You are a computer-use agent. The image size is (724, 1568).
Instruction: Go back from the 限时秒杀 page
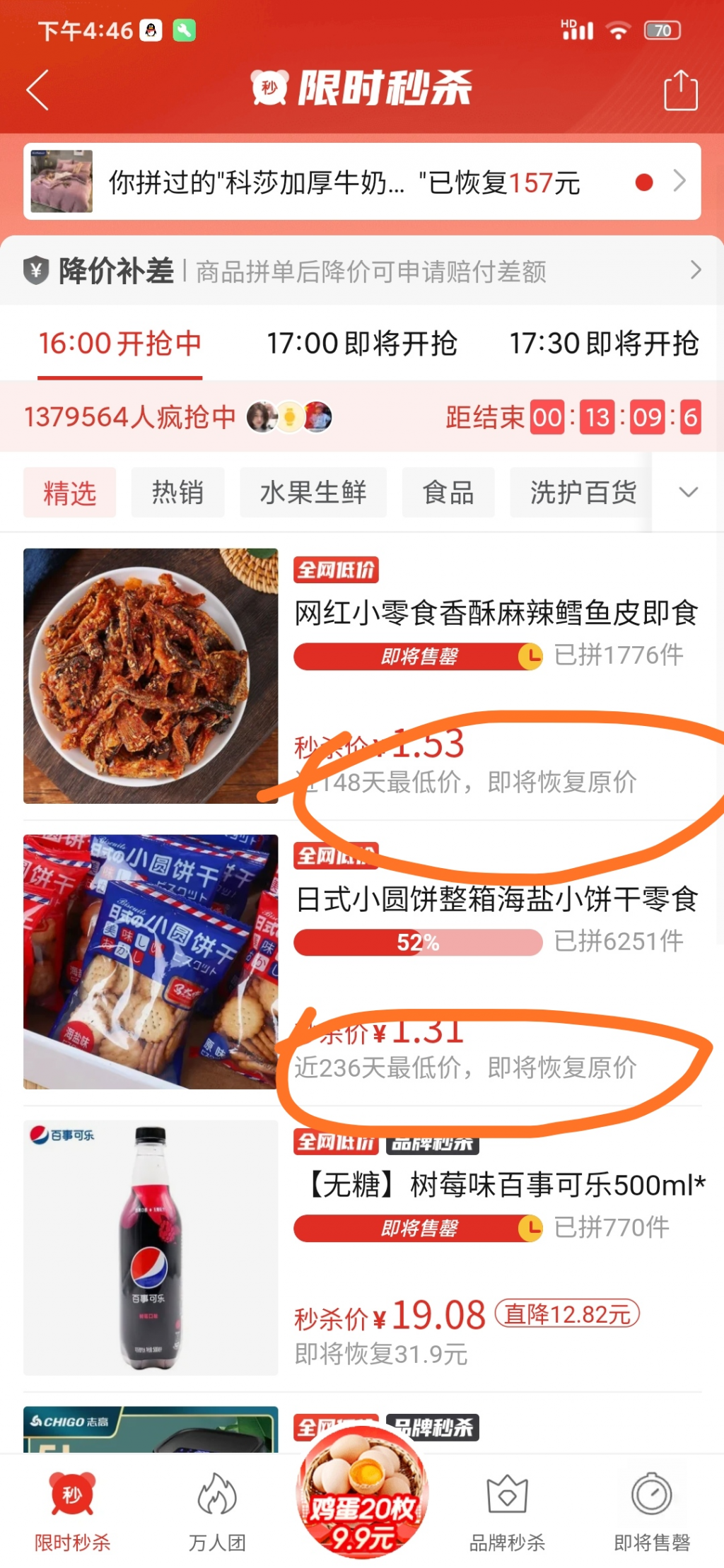coord(38,90)
